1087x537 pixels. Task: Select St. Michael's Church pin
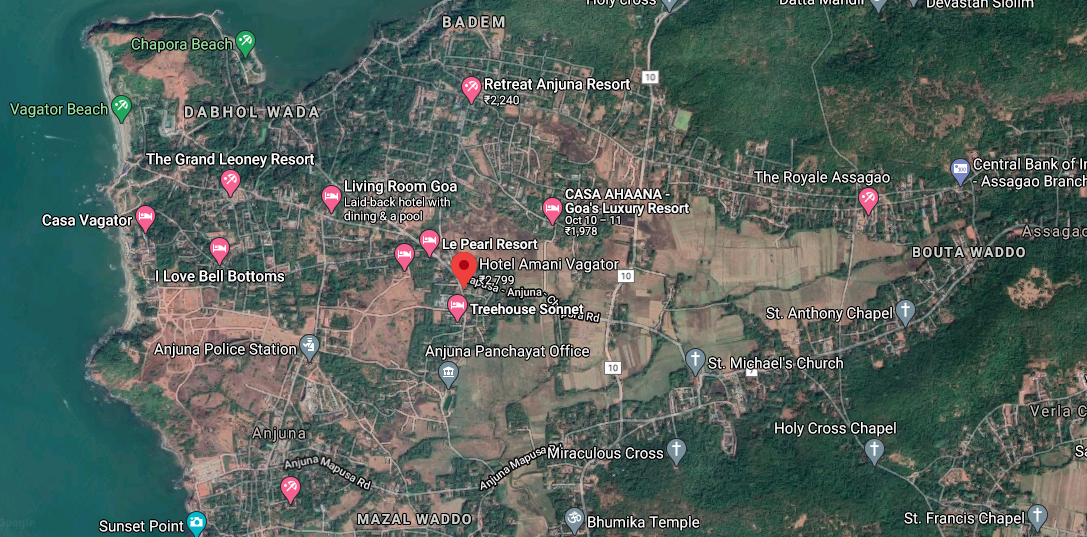click(x=695, y=361)
